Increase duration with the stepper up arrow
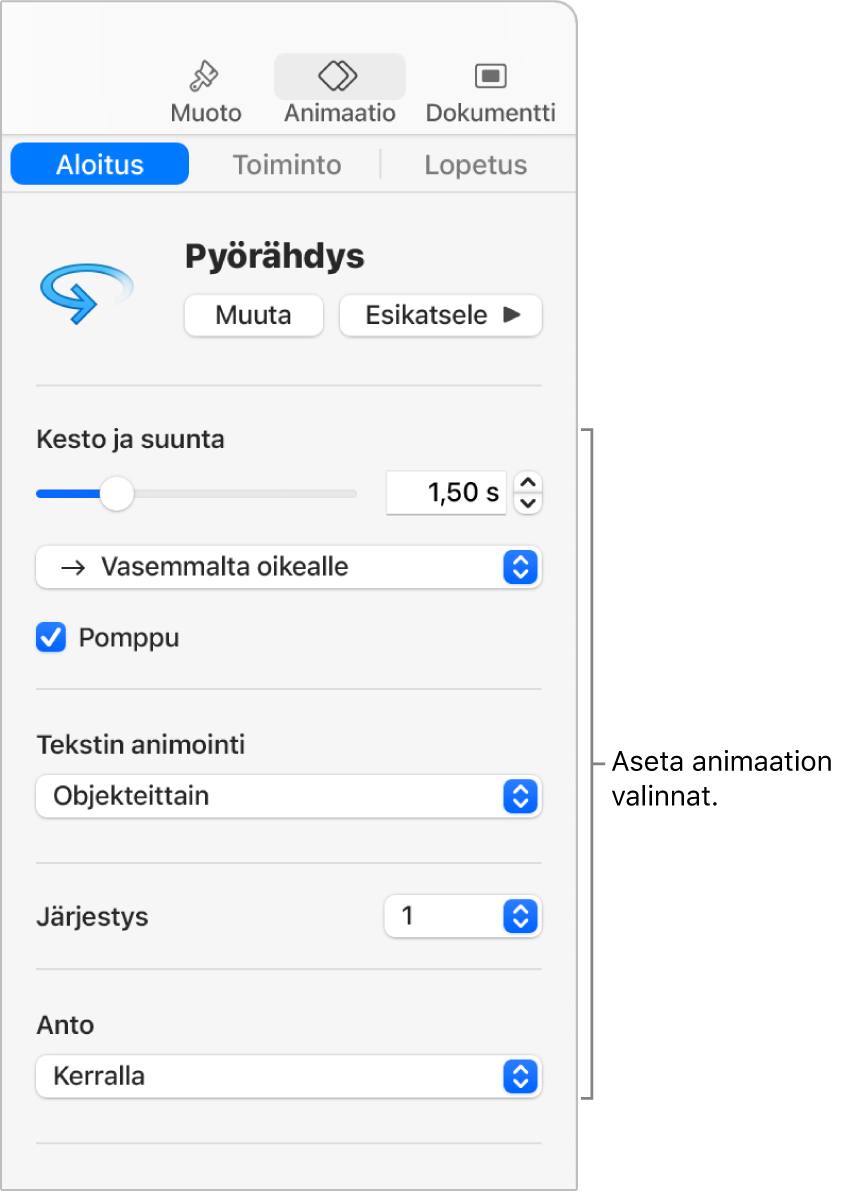Viewport: 843px width, 1192px height. [x=528, y=483]
